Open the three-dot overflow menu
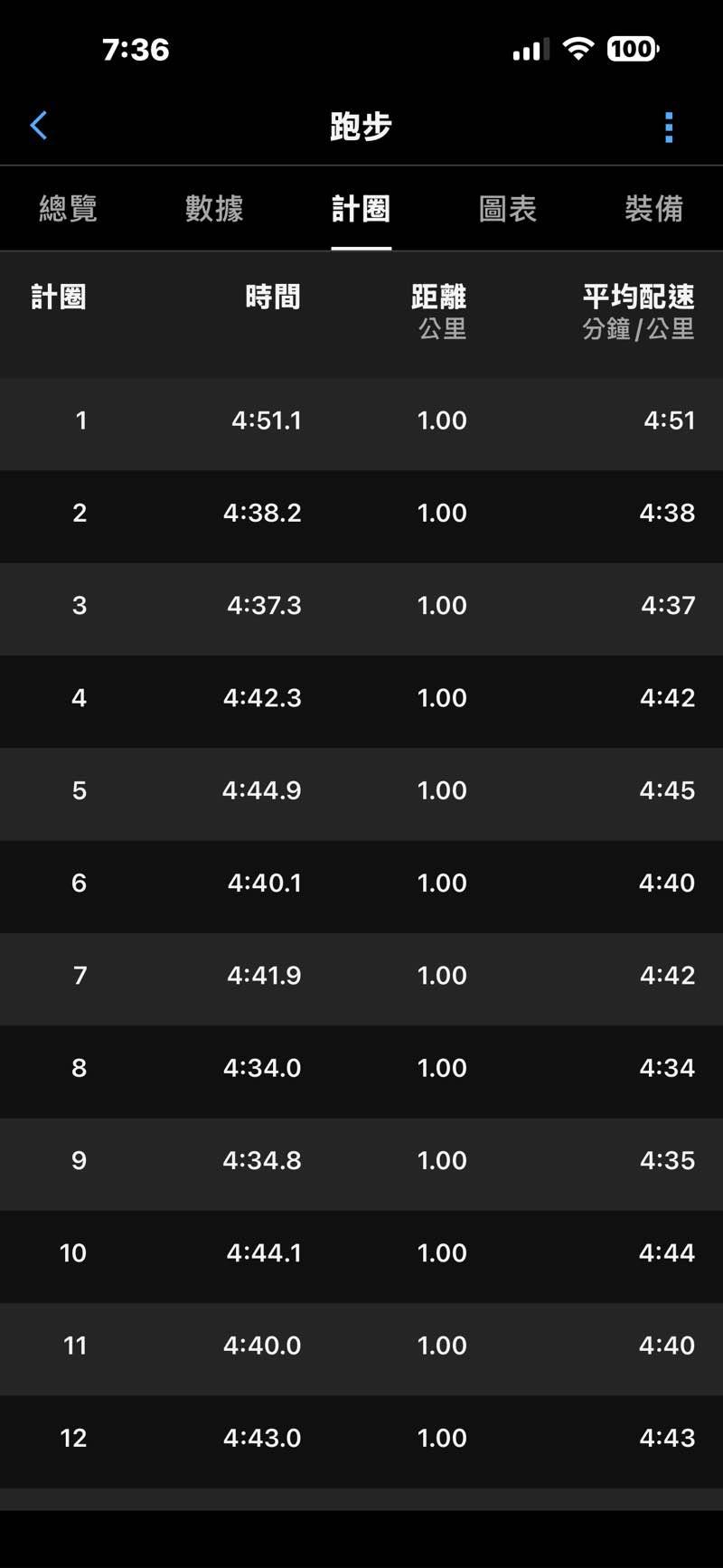Image resolution: width=723 pixels, height=1568 pixels. click(669, 128)
